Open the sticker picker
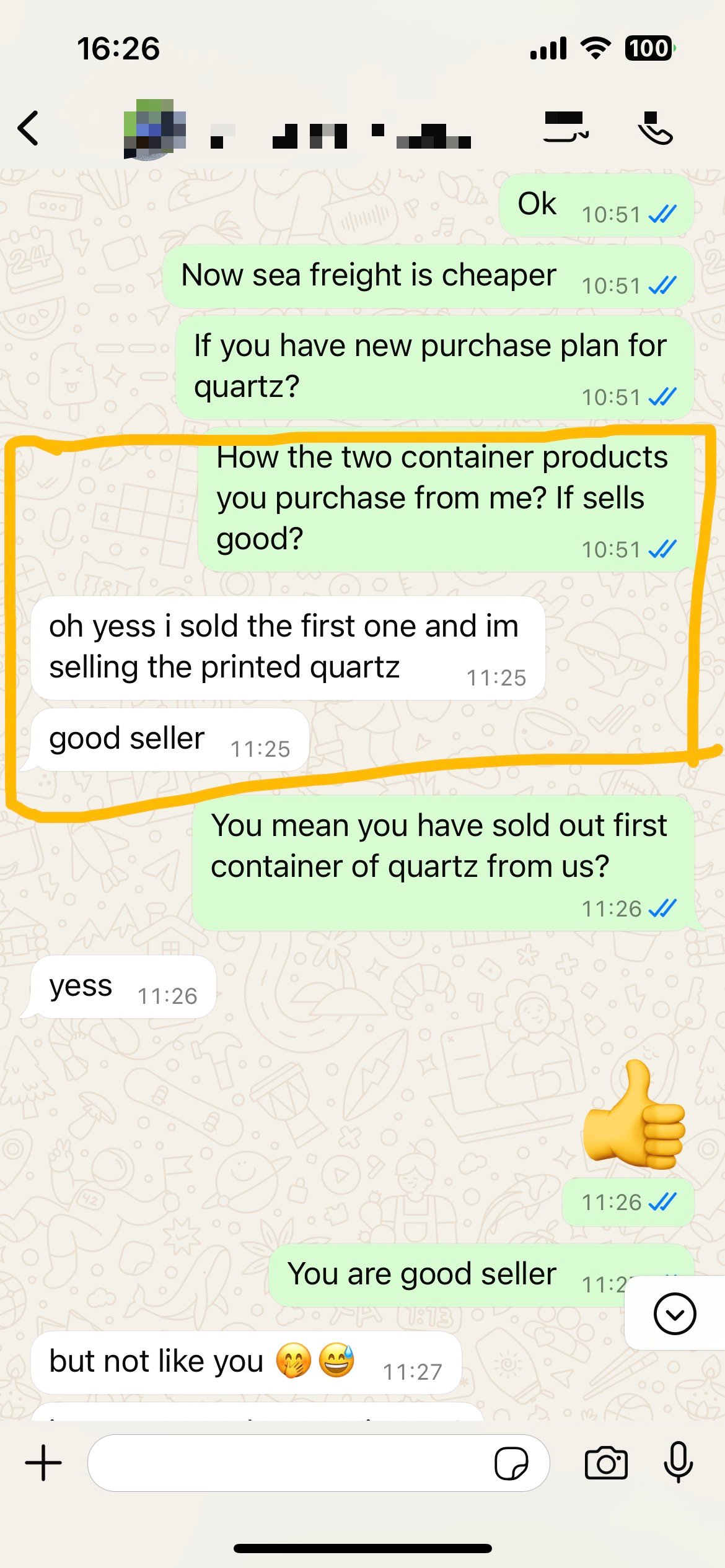Image resolution: width=725 pixels, height=1568 pixels. (x=511, y=1463)
